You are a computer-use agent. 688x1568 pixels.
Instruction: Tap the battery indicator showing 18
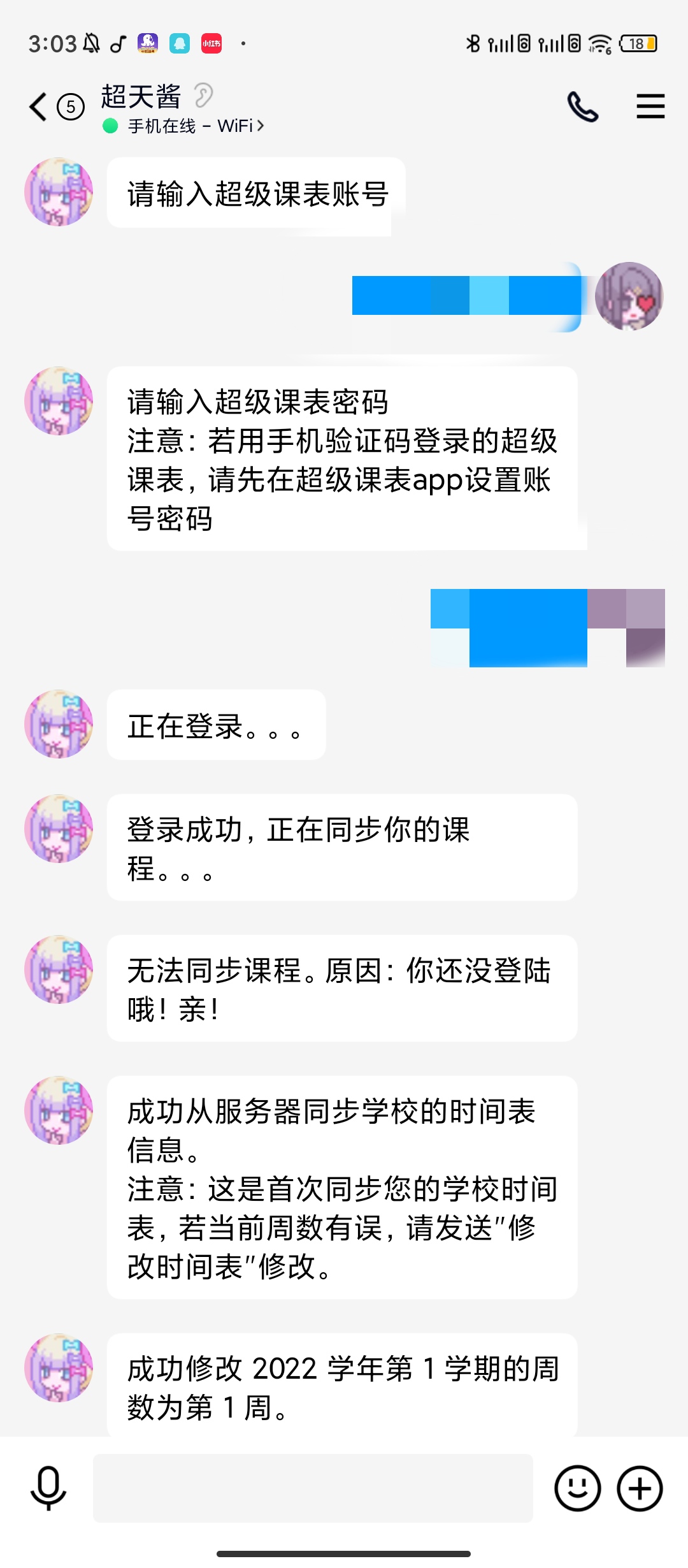point(640,44)
